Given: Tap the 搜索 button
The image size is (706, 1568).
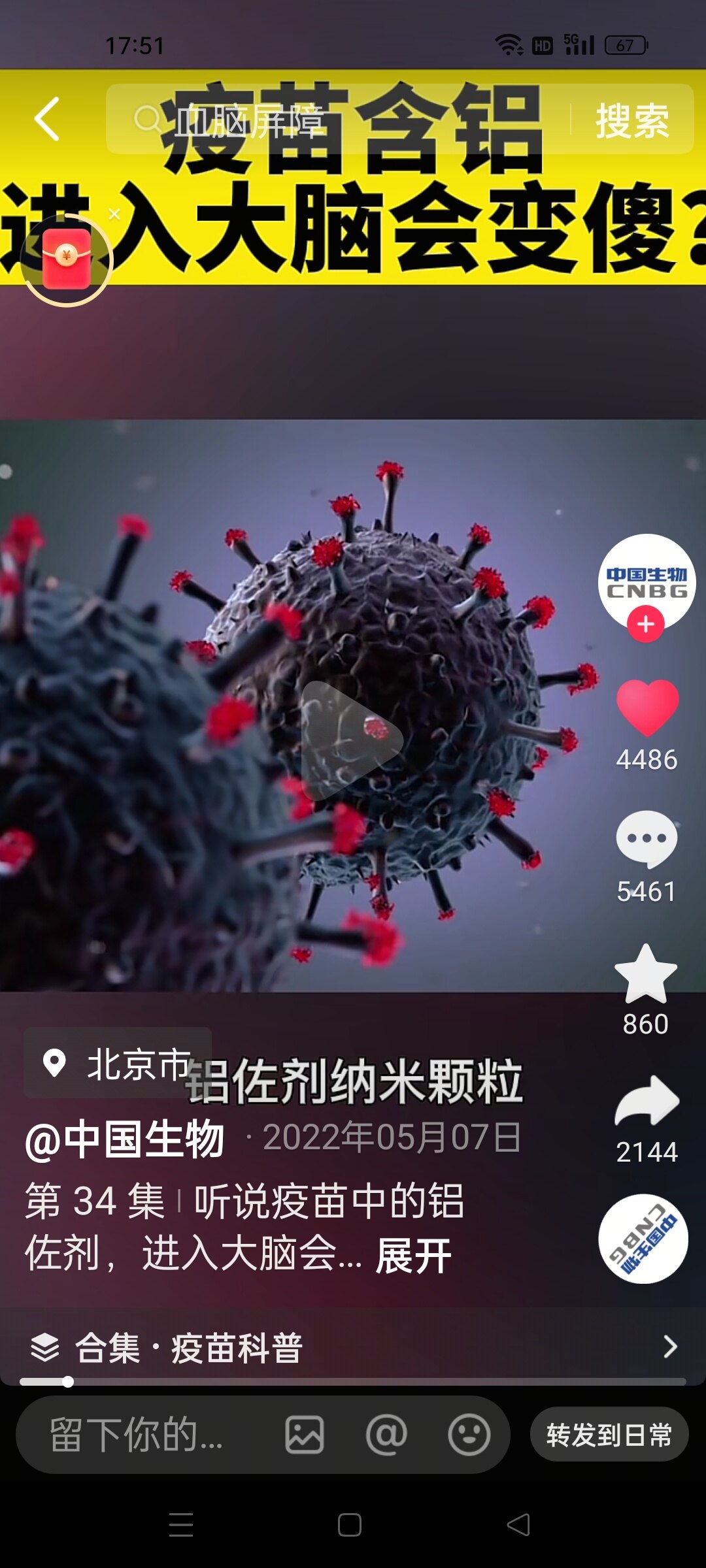Looking at the screenshot, I should tap(631, 120).
